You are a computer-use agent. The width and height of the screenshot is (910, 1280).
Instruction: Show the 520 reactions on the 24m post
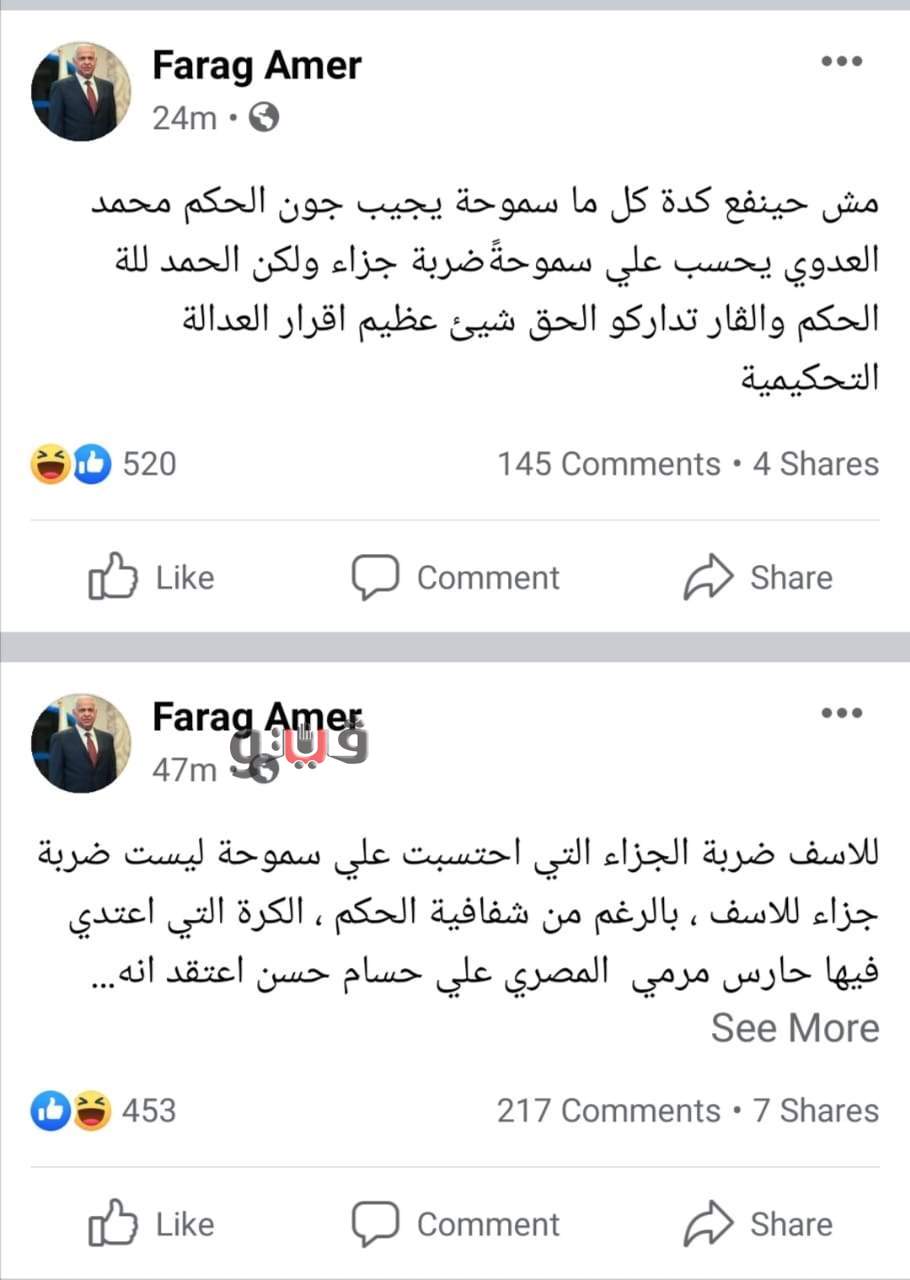click(x=103, y=464)
